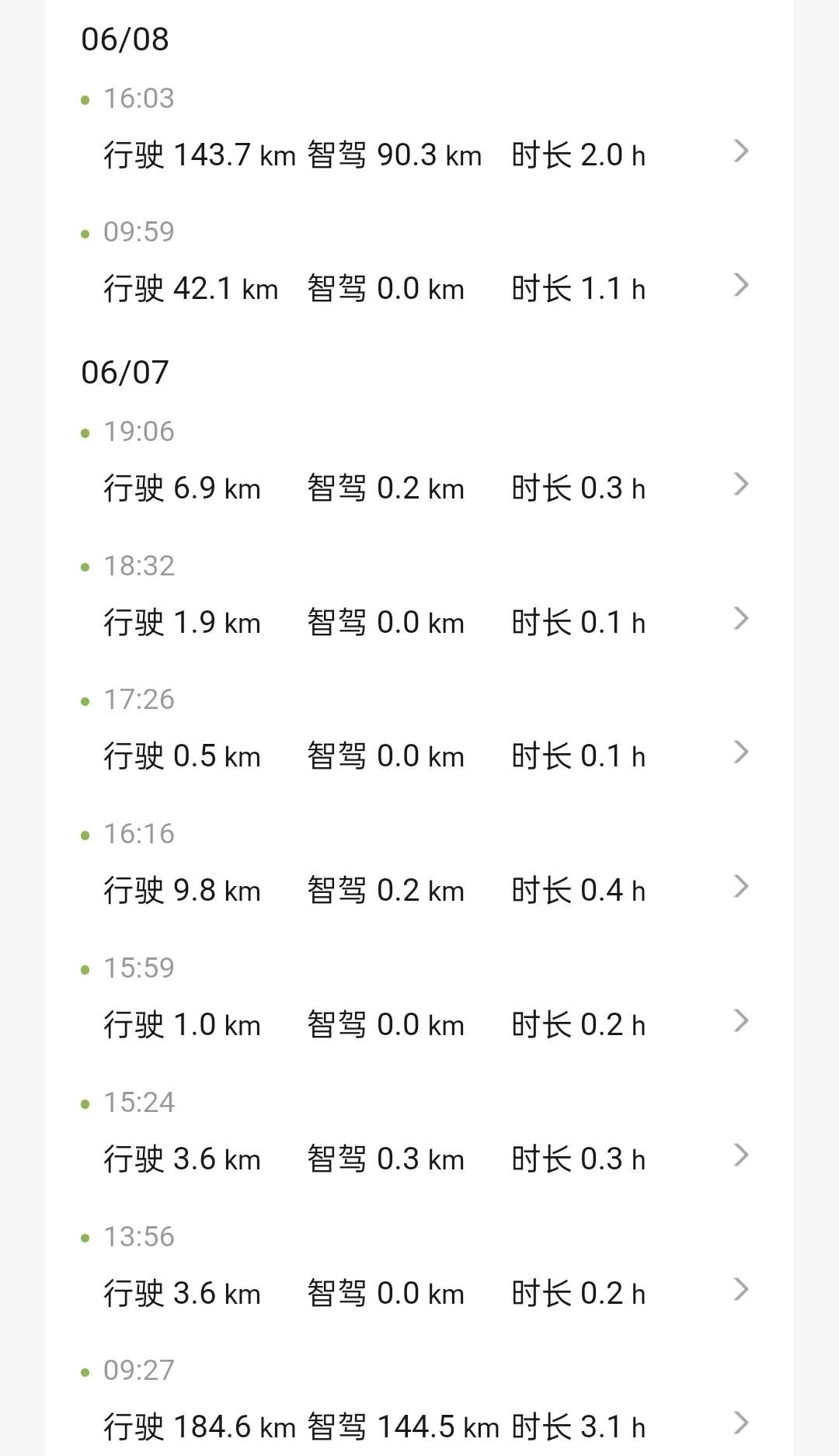
Task: View the 06/08 09:59 trip details
Action: pos(419,288)
